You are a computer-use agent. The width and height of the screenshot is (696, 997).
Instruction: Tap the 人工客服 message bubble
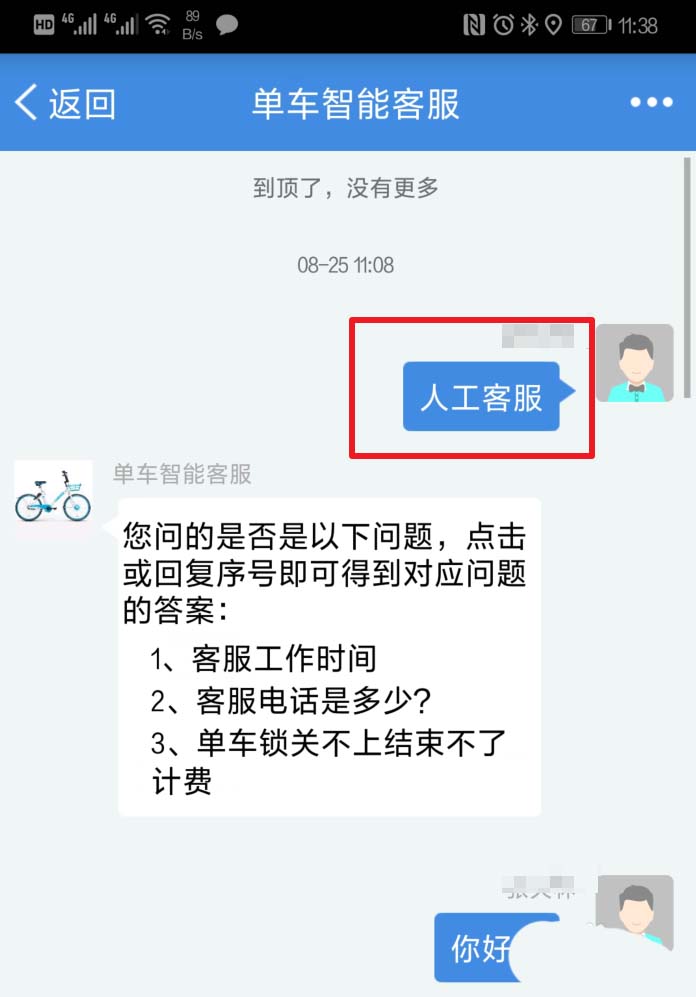(481, 397)
